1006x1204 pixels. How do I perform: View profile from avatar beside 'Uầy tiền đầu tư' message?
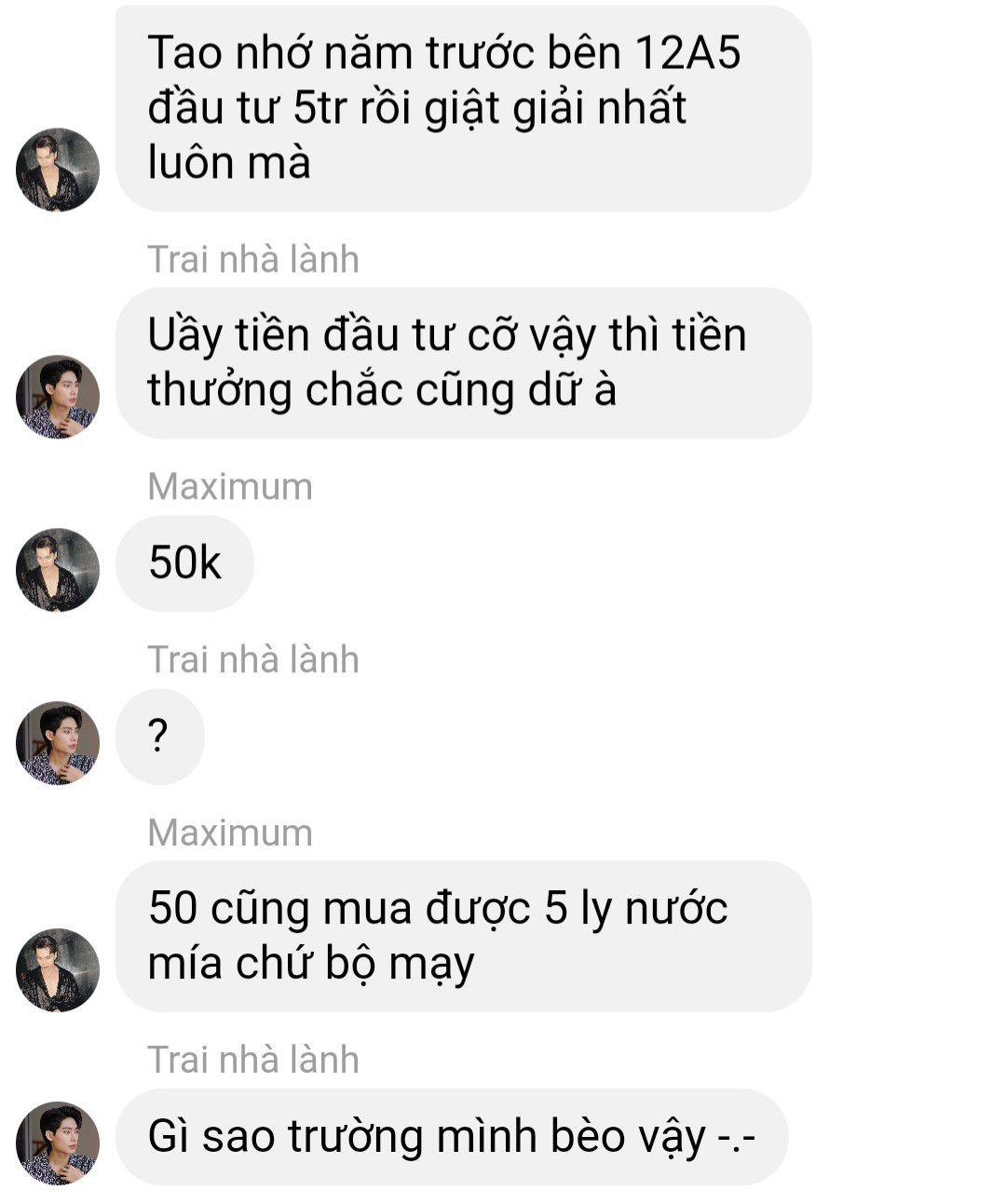pos(58,397)
